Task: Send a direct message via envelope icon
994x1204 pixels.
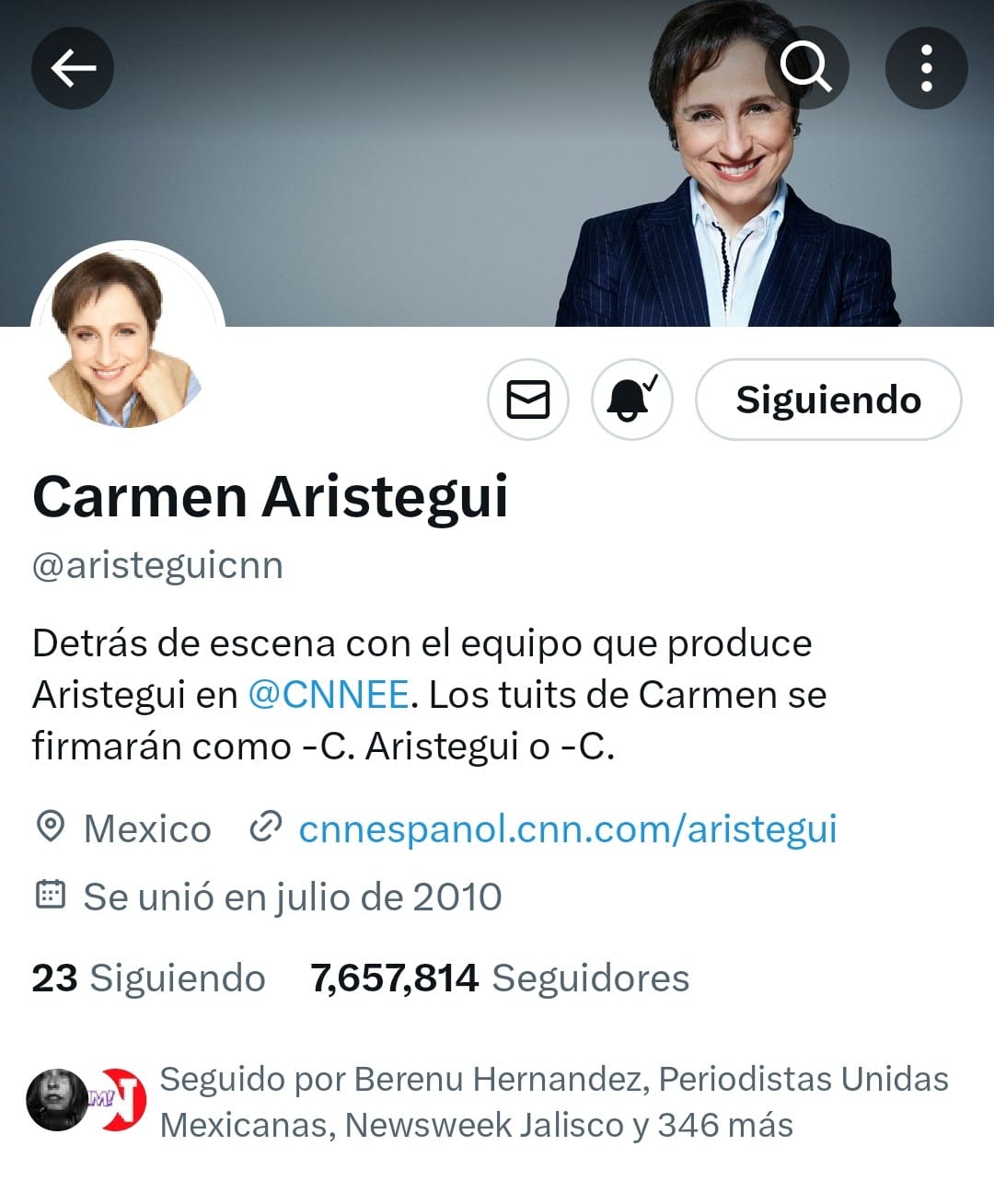Action: pyautogui.click(x=528, y=399)
